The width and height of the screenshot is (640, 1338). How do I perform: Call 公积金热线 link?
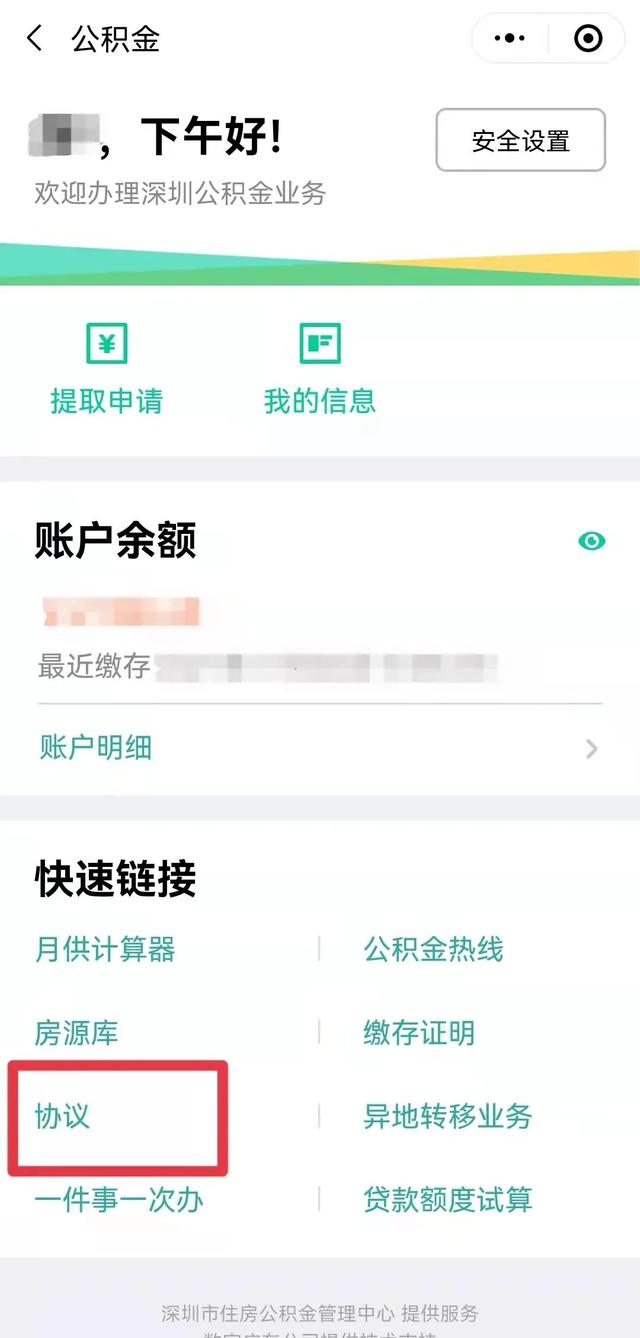(433, 949)
